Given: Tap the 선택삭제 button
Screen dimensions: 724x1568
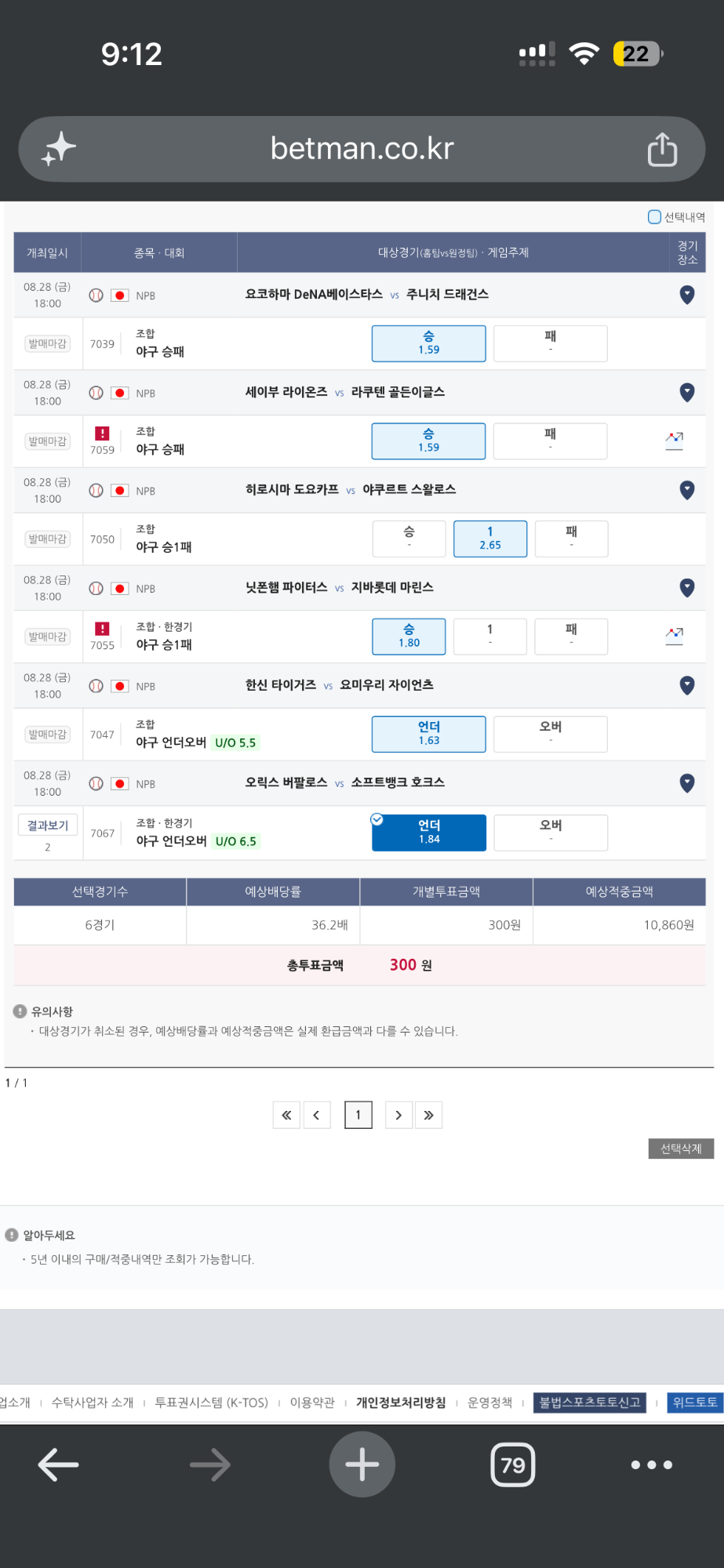Looking at the screenshot, I should (x=681, y=1149).
